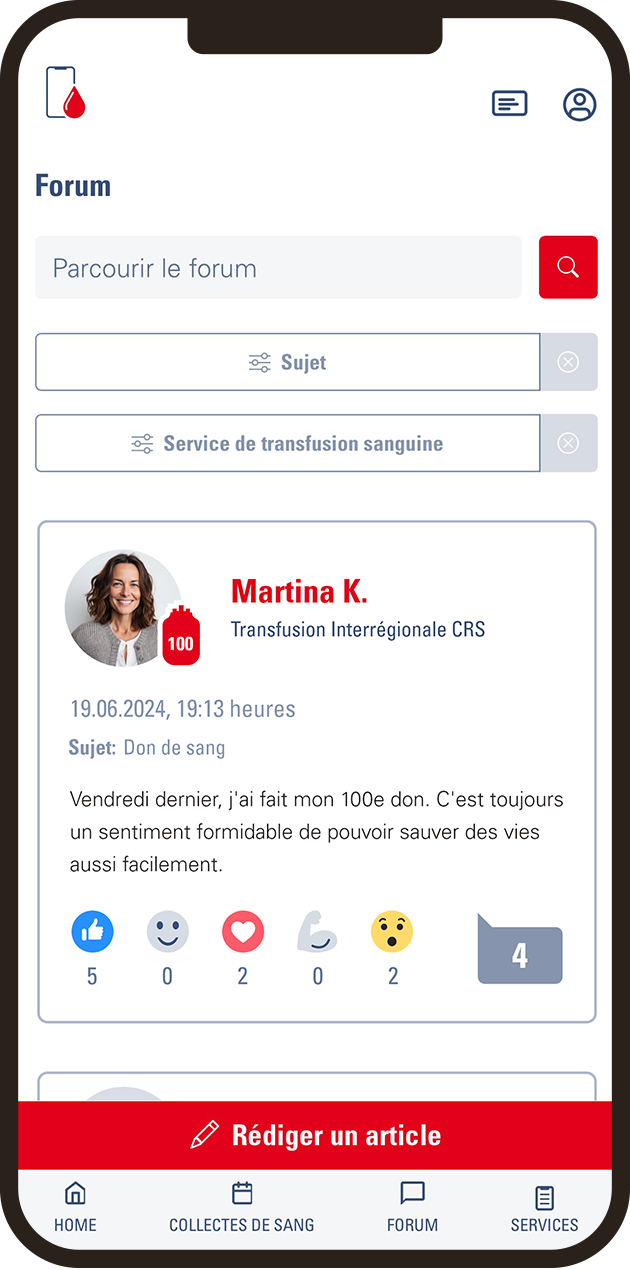View the 4 comments on Martina's post
Screen dimensions: 630x1270
tap(519, 953)
